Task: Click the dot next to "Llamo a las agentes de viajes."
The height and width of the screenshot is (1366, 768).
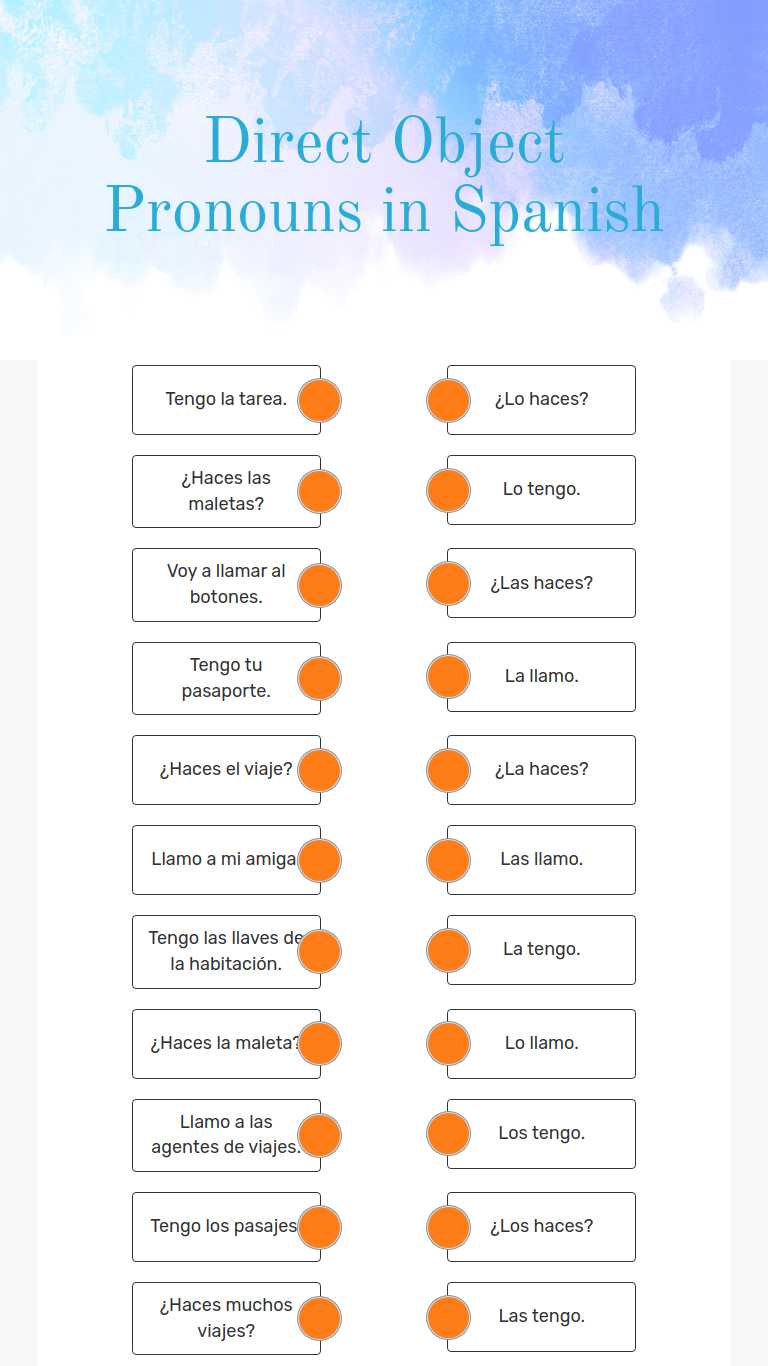Action: [x=320, y=1135]
